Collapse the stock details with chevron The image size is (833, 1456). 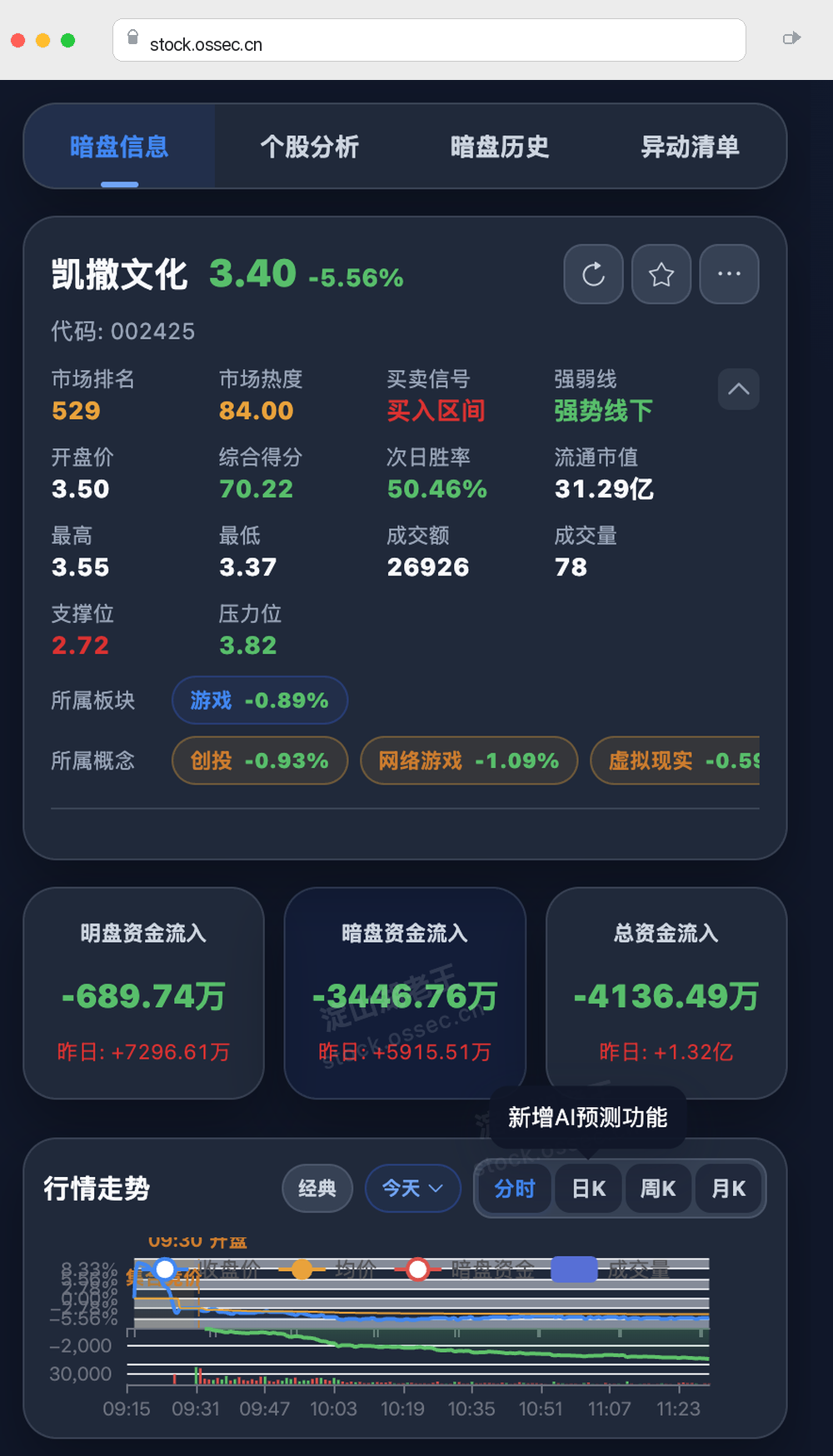coord(739,389)
